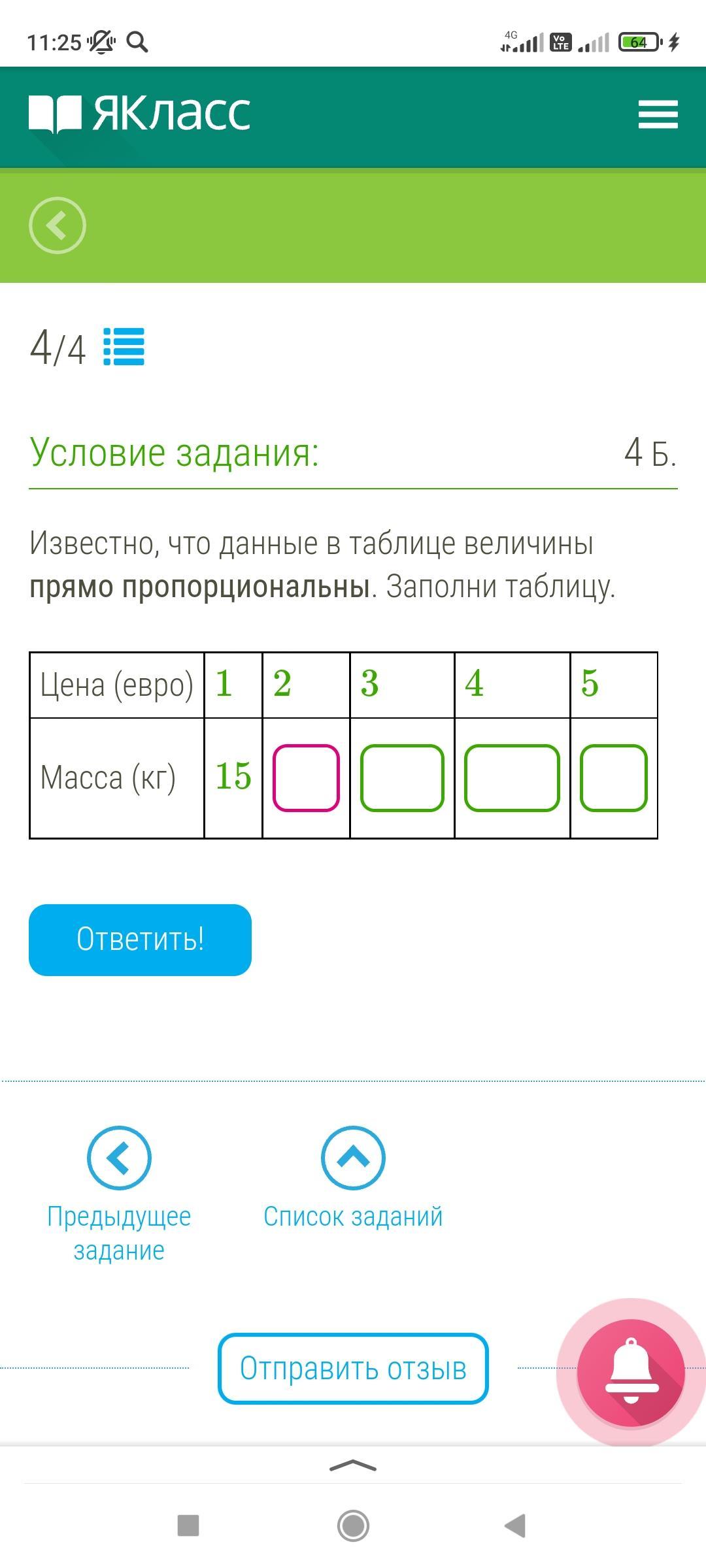Go back using the green bar arrow

[x=58, y=225]
